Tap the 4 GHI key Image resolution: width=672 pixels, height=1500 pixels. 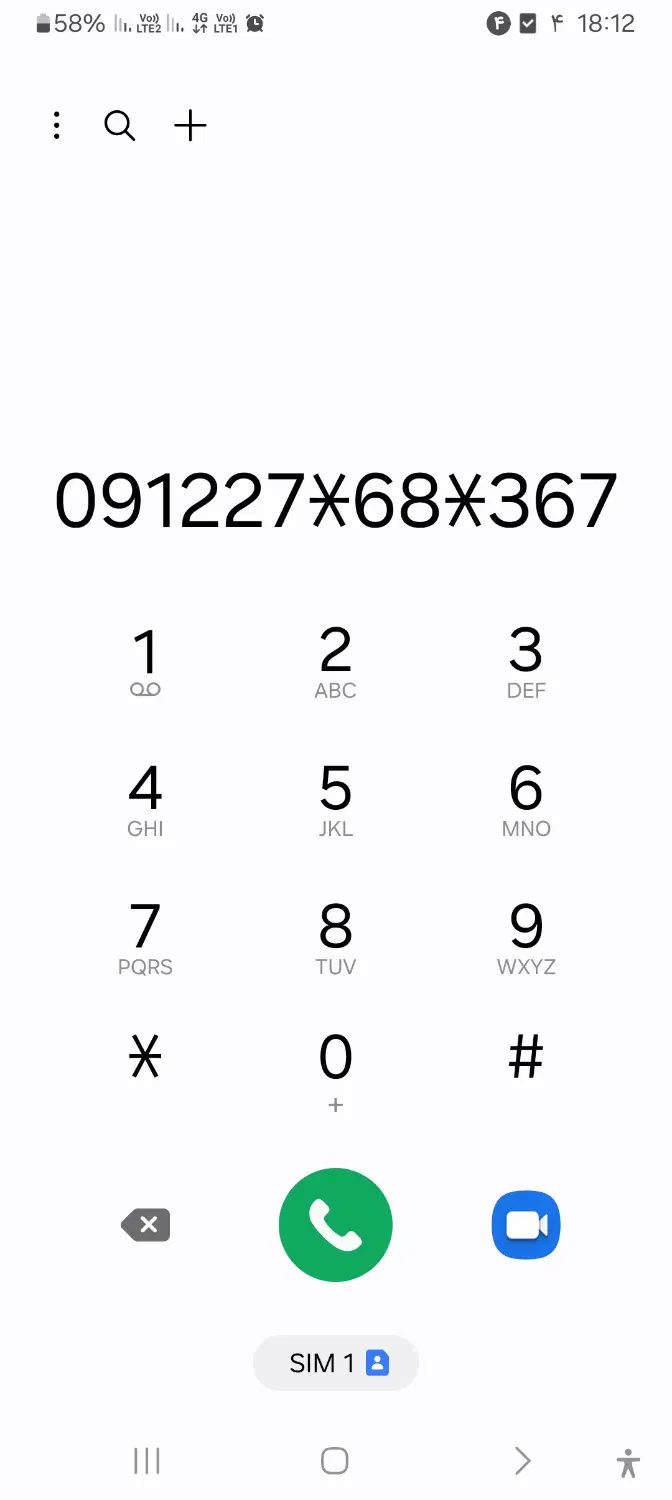[146, 800]
